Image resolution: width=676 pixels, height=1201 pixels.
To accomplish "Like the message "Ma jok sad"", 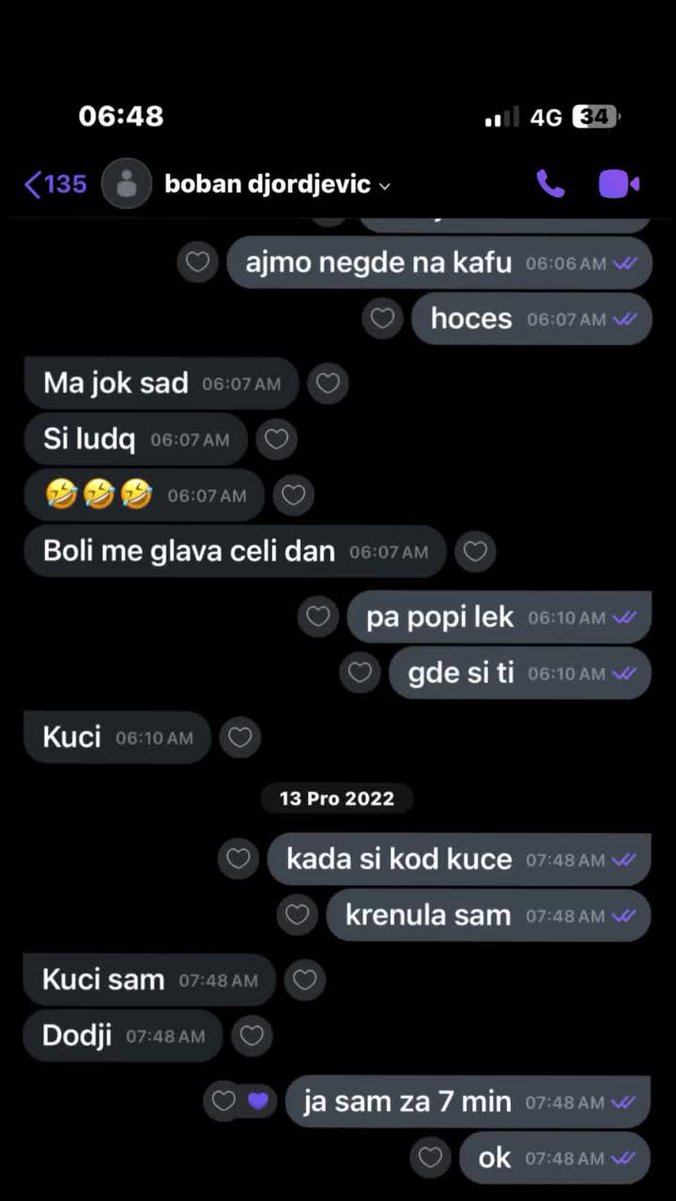I will [x=328, y=383].
